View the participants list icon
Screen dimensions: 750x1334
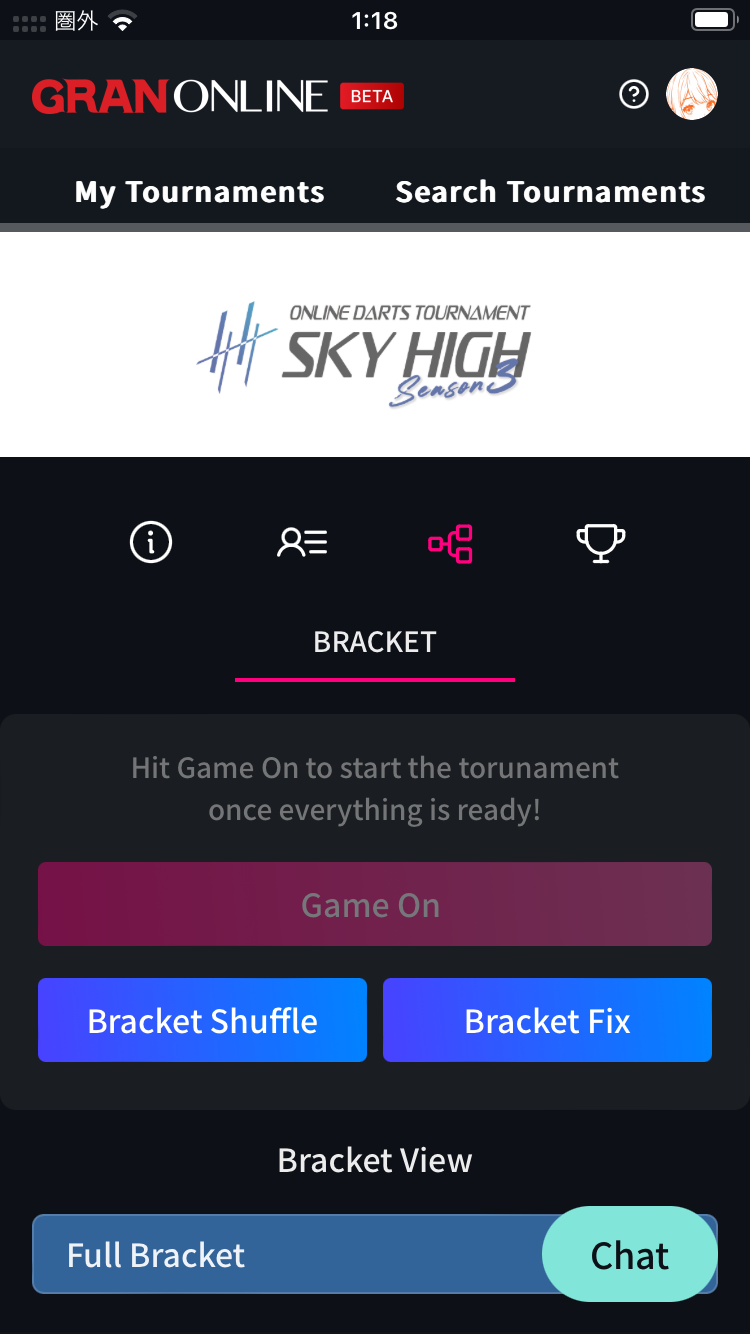pos(302,543)
